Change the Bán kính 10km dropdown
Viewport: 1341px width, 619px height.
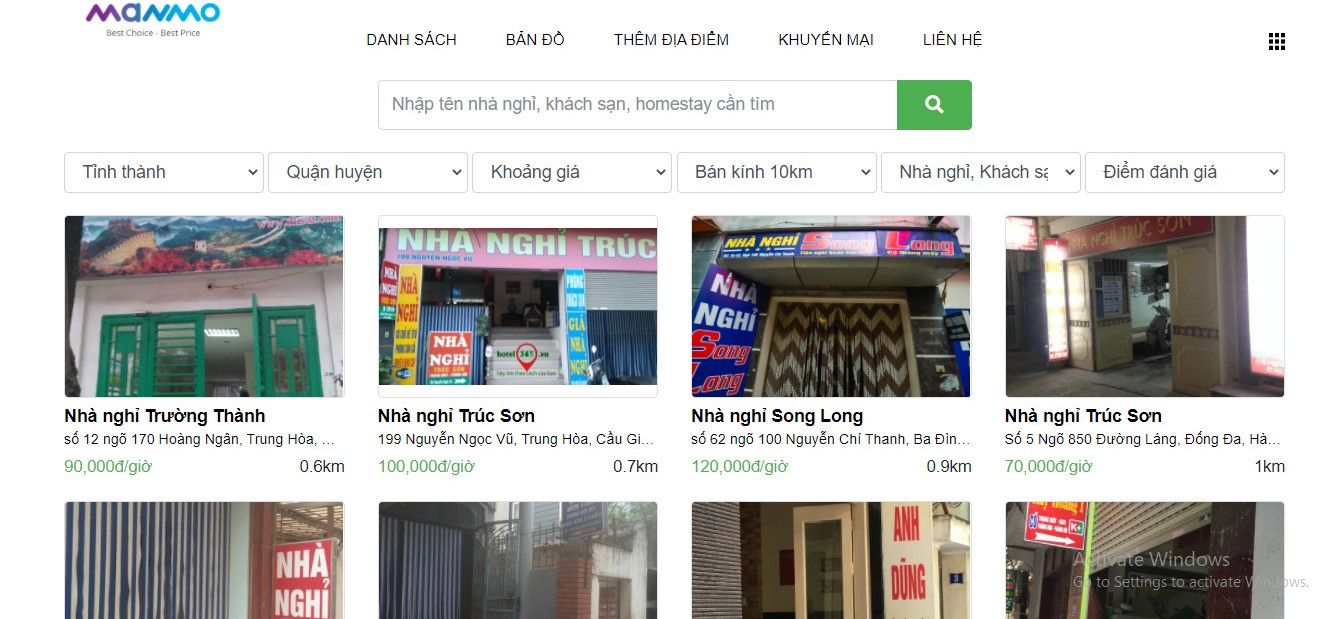(x=776, y=172)
